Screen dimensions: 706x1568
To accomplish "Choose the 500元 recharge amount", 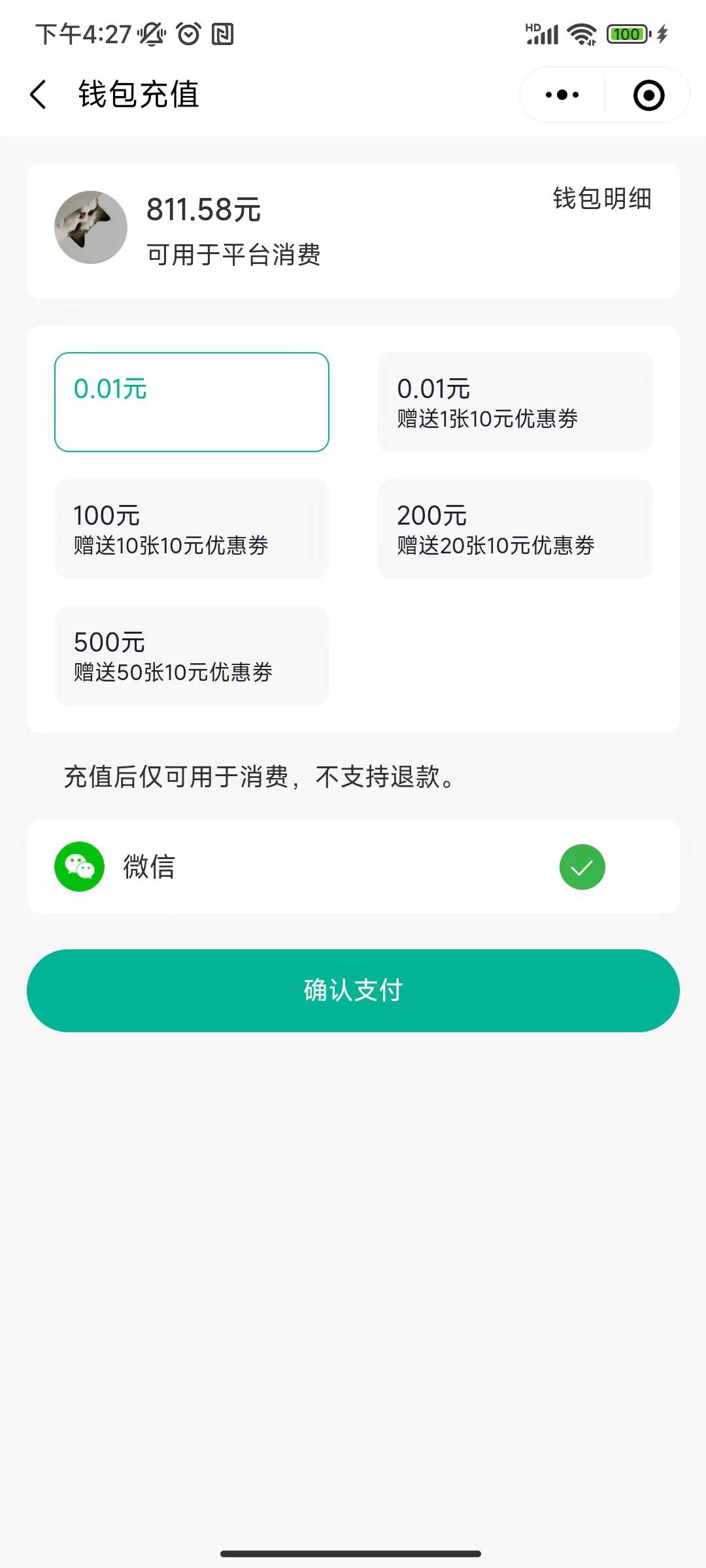I will click(x=192, y=655).
